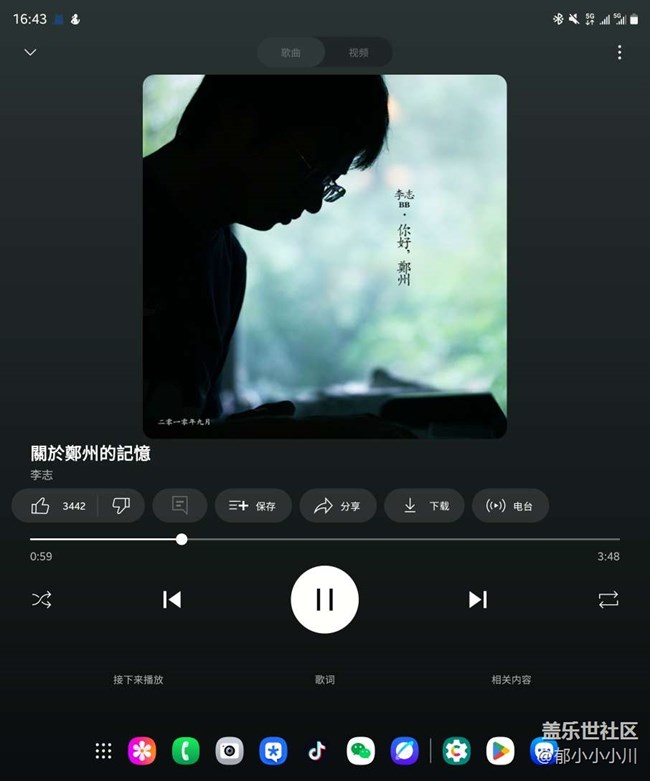The width and height of the screenshot is (650, 781).
Task: Download the song with 下载
Action: click(426, 506)
